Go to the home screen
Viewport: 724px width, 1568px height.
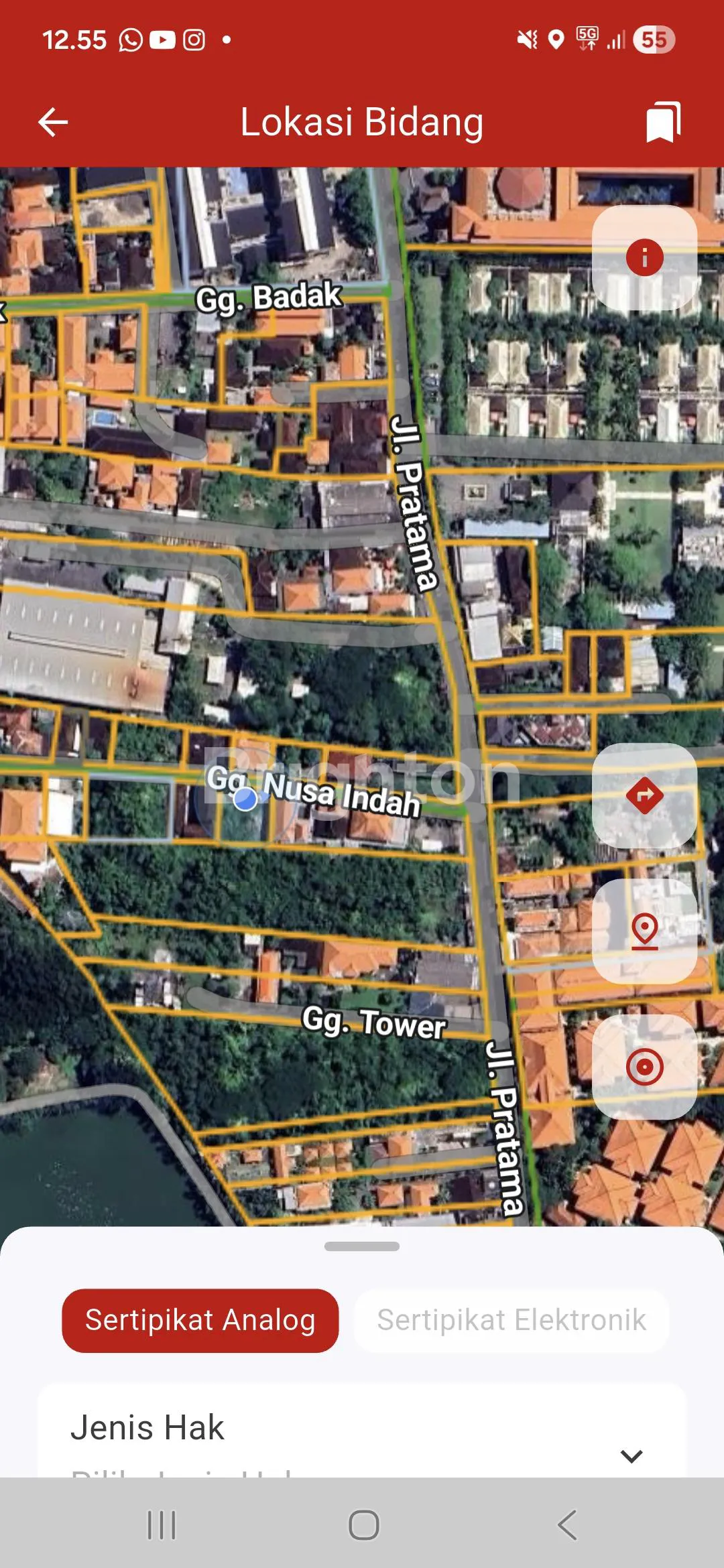[x=363, y=1525]
